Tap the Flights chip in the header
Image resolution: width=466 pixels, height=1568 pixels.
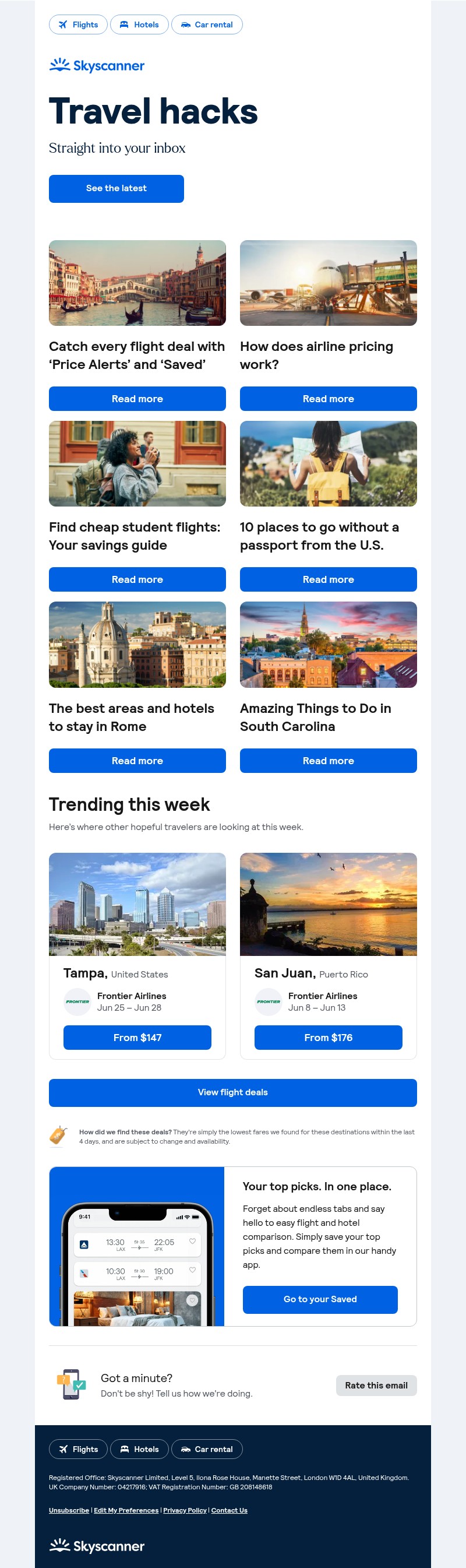click(78, 25)
